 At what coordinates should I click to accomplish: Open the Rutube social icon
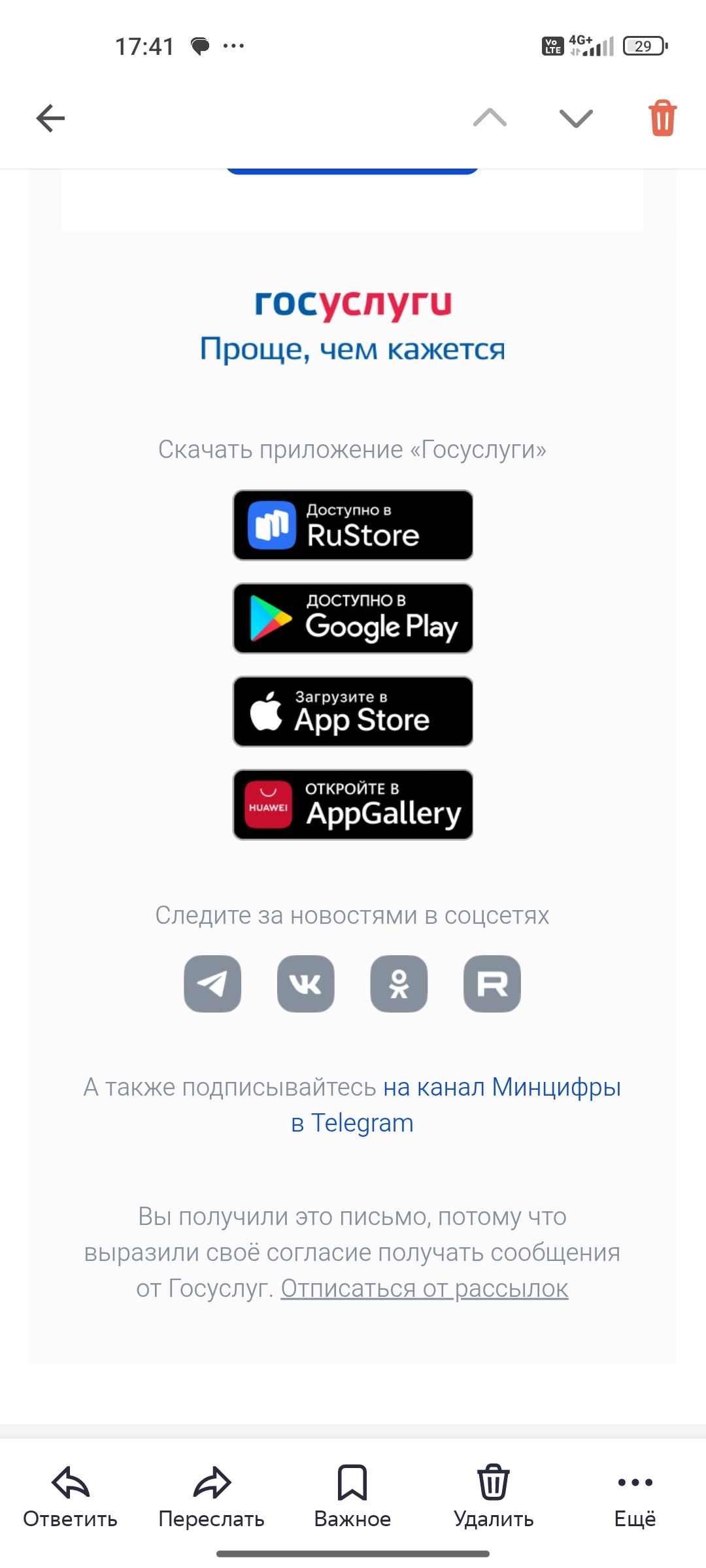pos(492,983)
